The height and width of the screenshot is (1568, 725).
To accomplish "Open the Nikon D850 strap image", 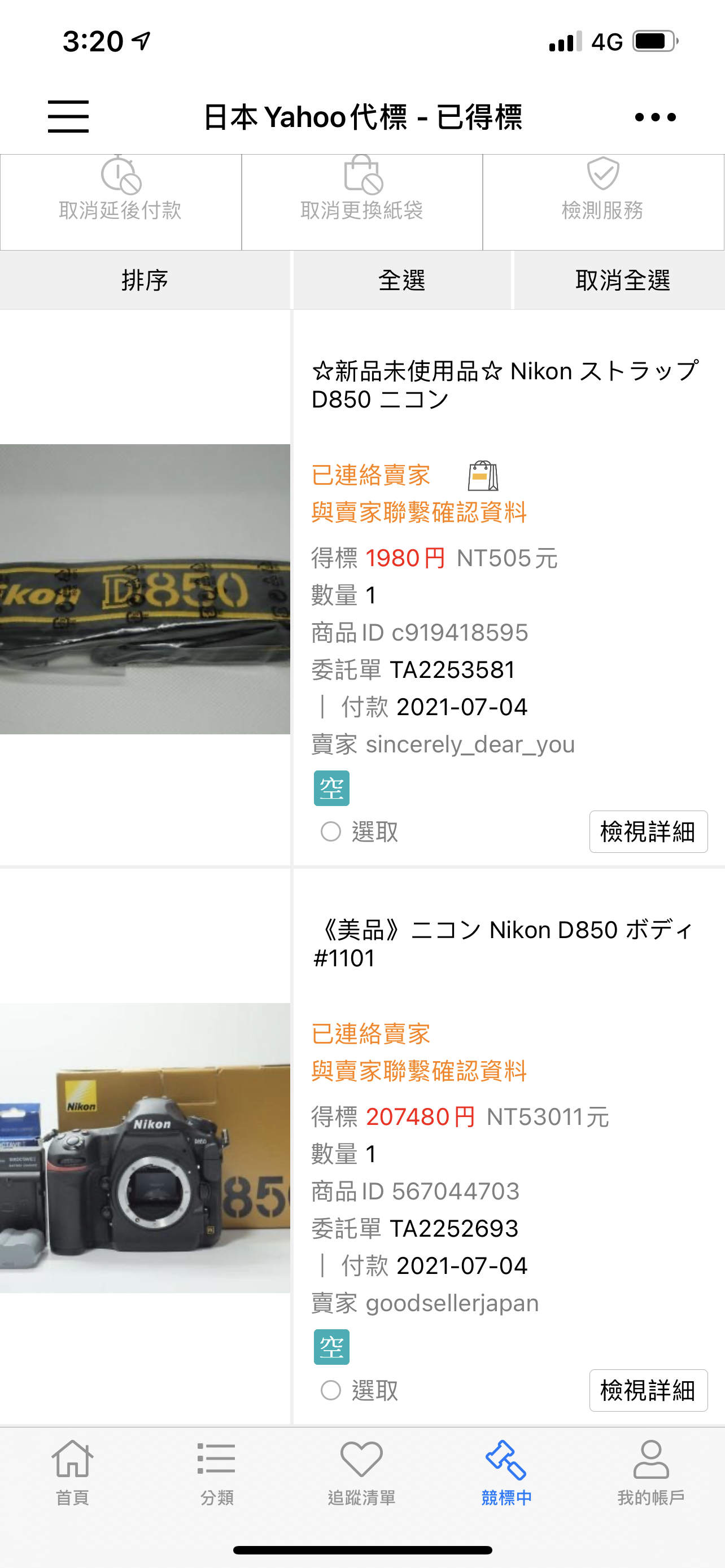I will coord(145,589).
